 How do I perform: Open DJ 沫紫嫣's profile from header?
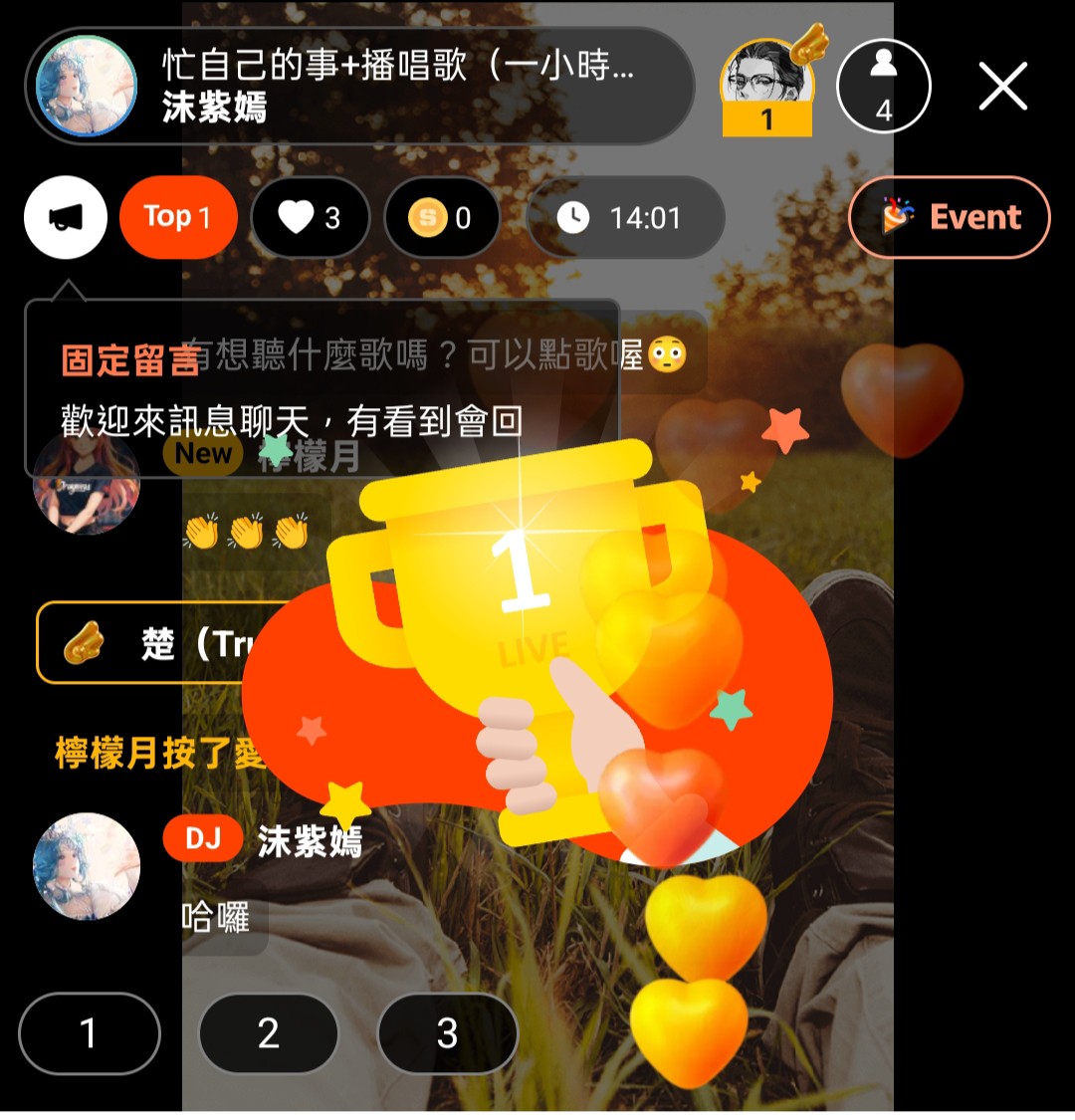pos(87,86)
